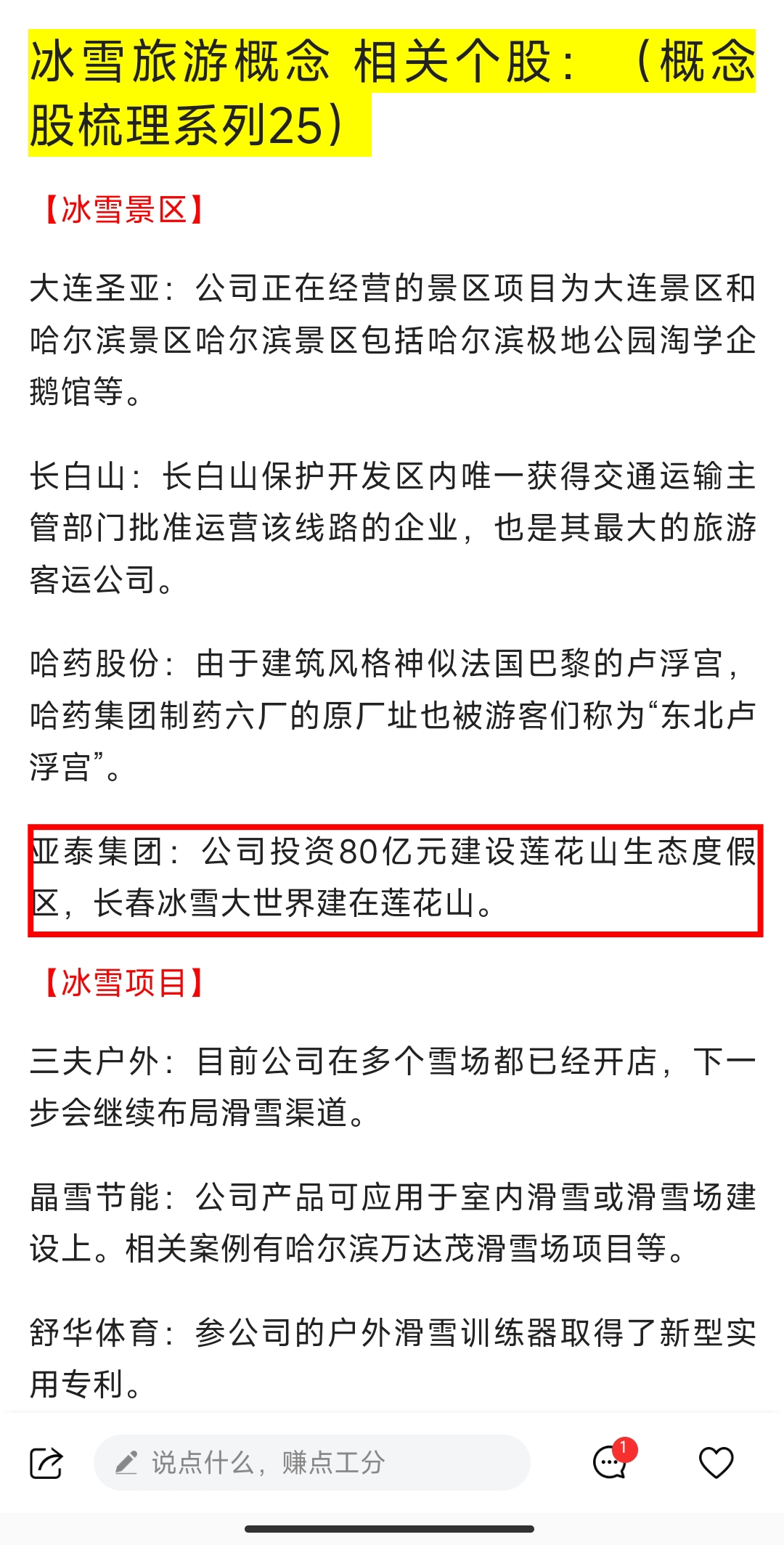Open the comments icon with badge
The height and width of the screenshot is (1545, 784).
tap(611, 1461)
